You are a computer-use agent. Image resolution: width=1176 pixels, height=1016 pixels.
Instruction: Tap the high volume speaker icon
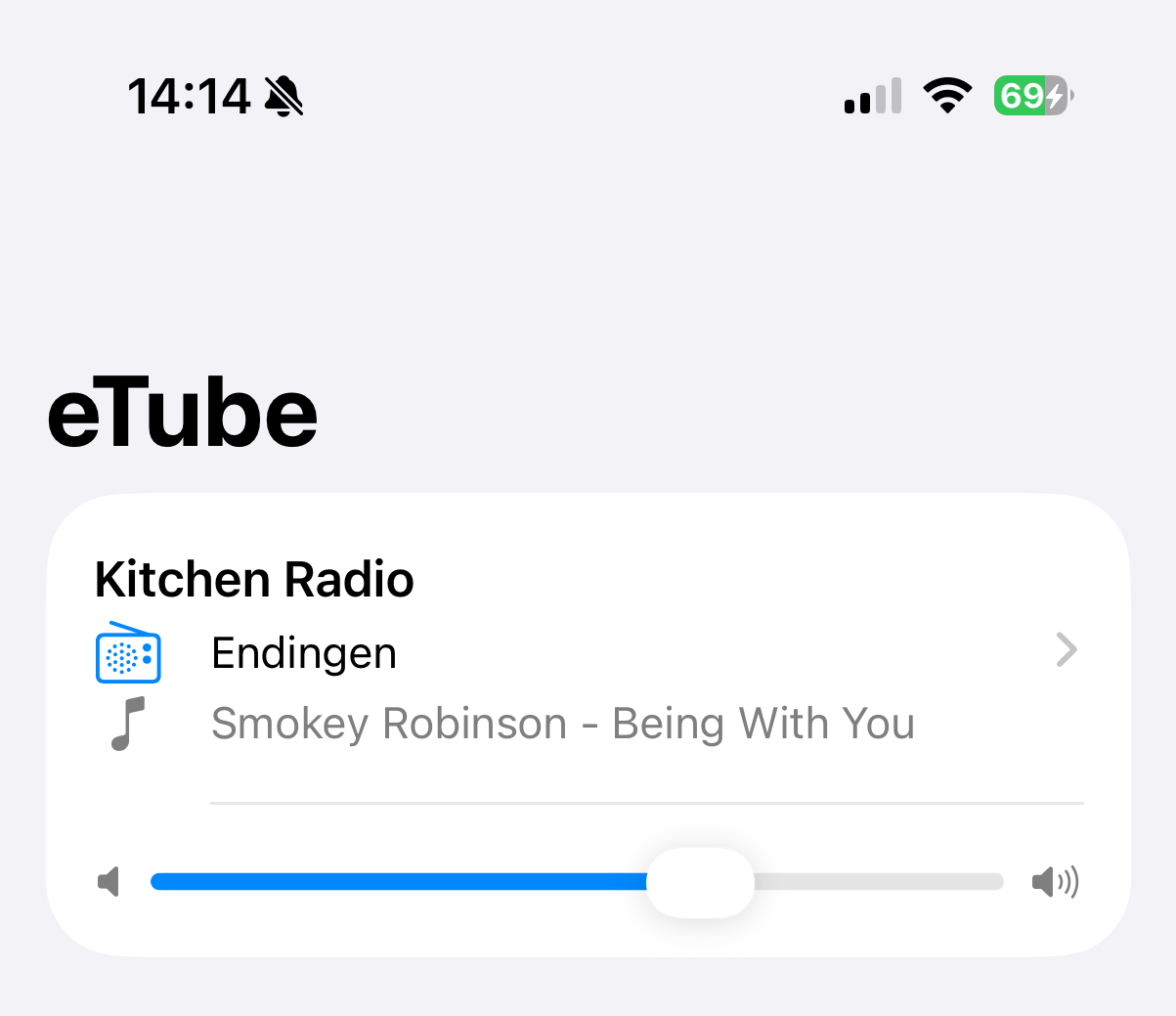coord(1055,882)
